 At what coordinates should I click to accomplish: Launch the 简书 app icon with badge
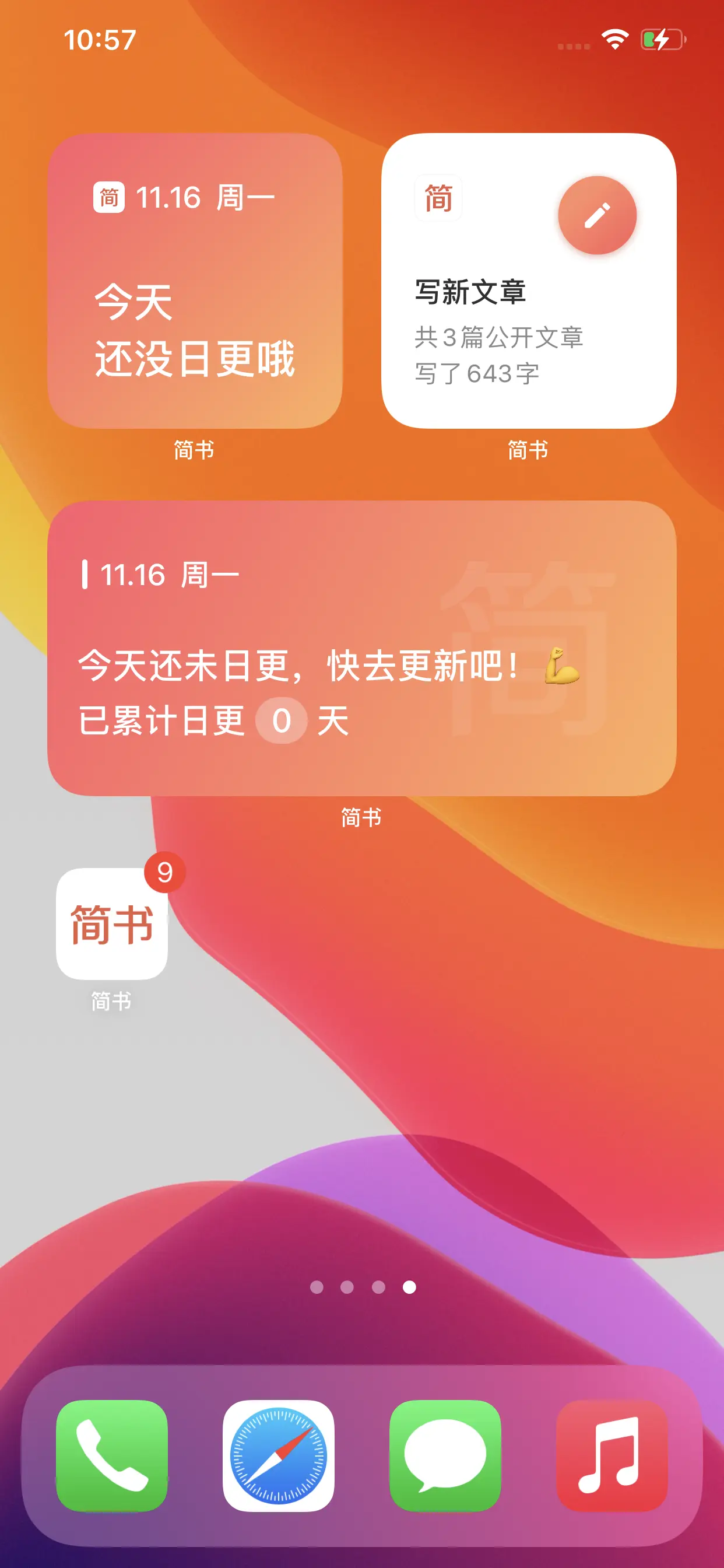[x=112, y=924]
